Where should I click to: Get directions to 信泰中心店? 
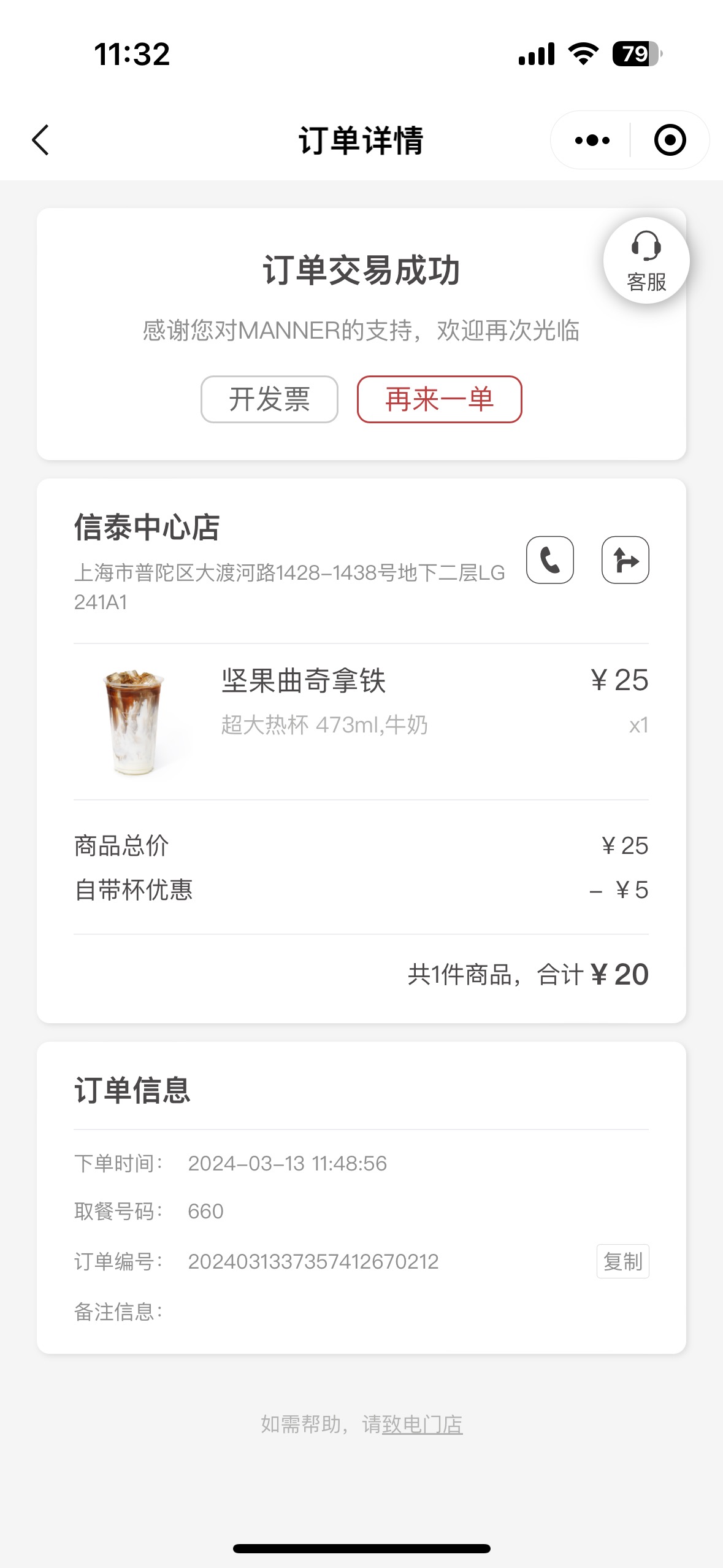click(625, 560)
